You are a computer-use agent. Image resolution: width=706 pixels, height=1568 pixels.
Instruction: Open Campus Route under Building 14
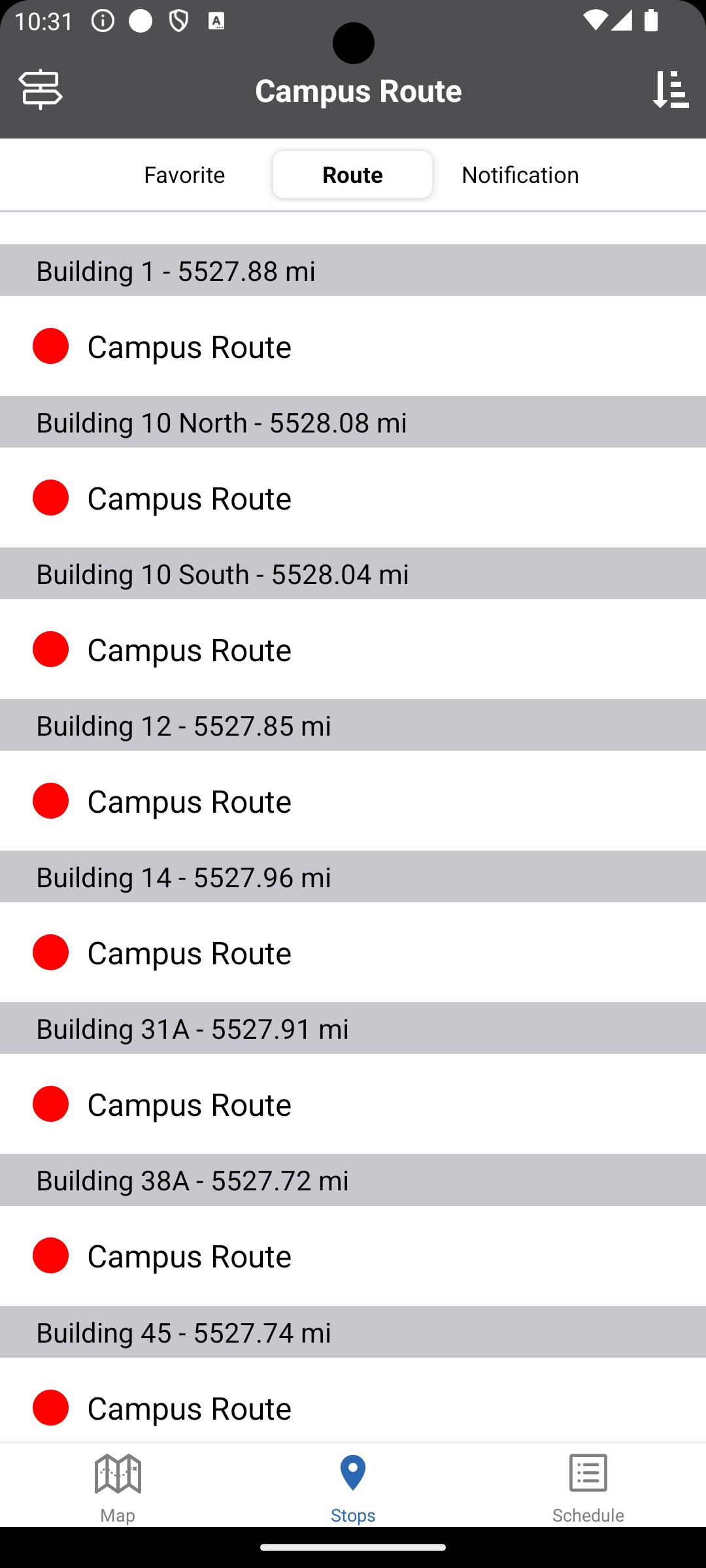(x=353, y=953)
